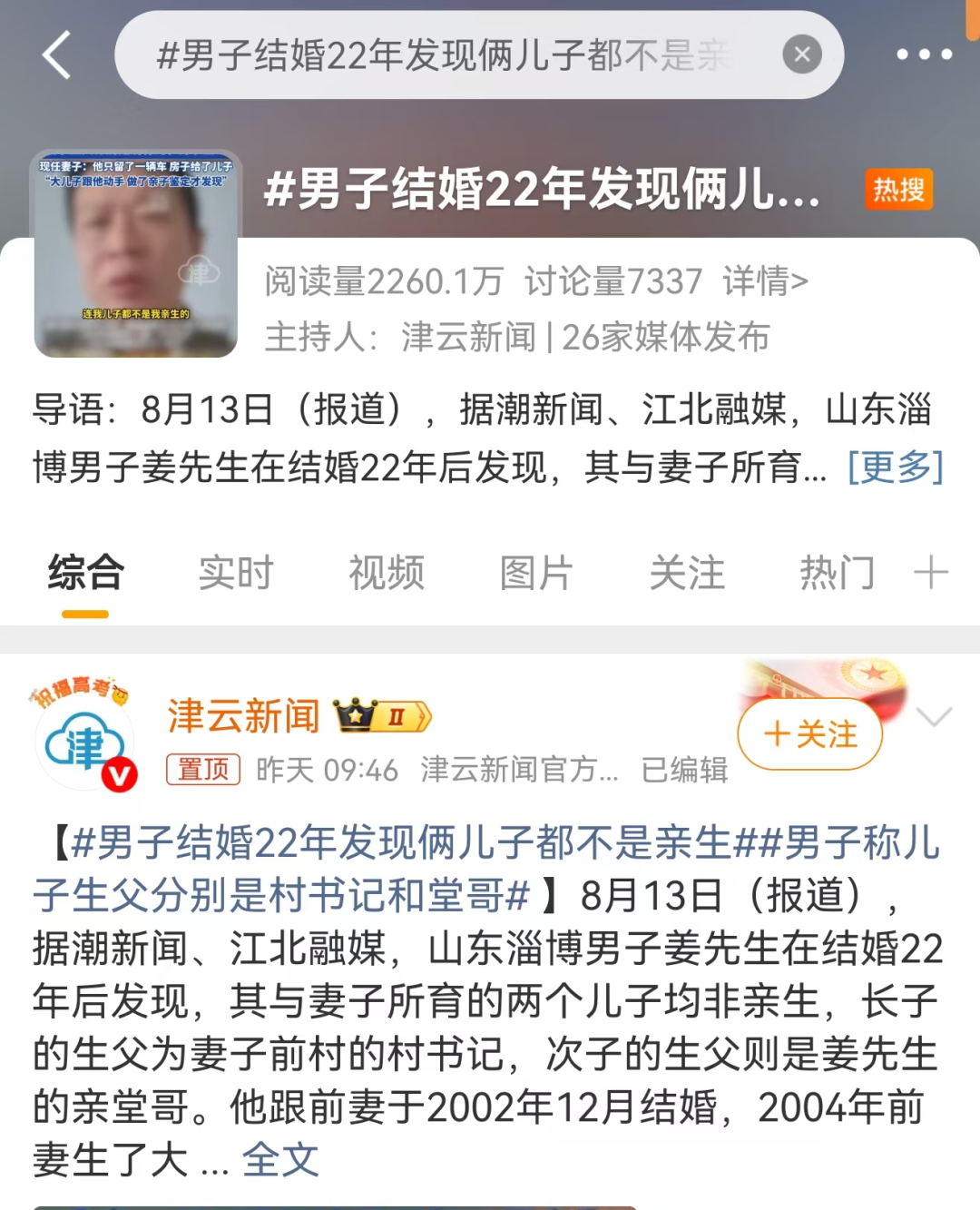Switch to the 热门 tab
This screenshot has height=1210, width=980.
point(837,574)
